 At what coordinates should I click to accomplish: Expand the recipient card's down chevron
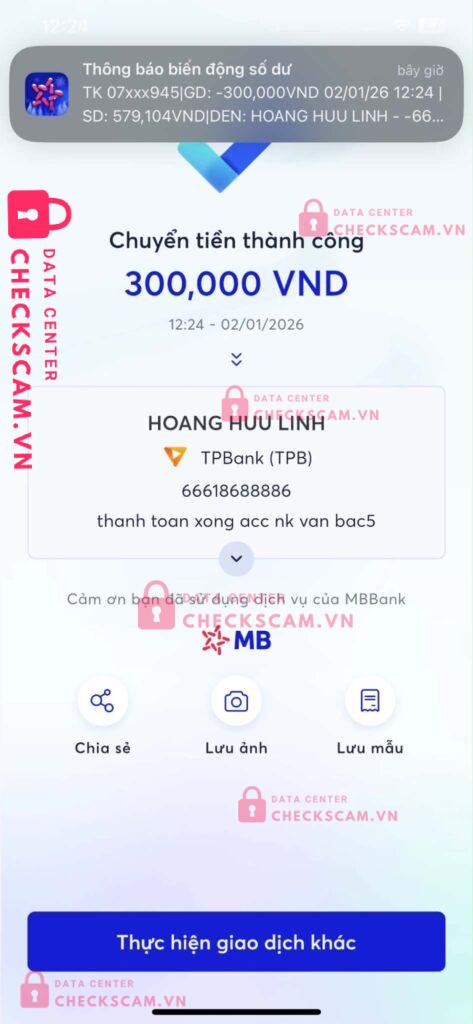click(236, 558)
